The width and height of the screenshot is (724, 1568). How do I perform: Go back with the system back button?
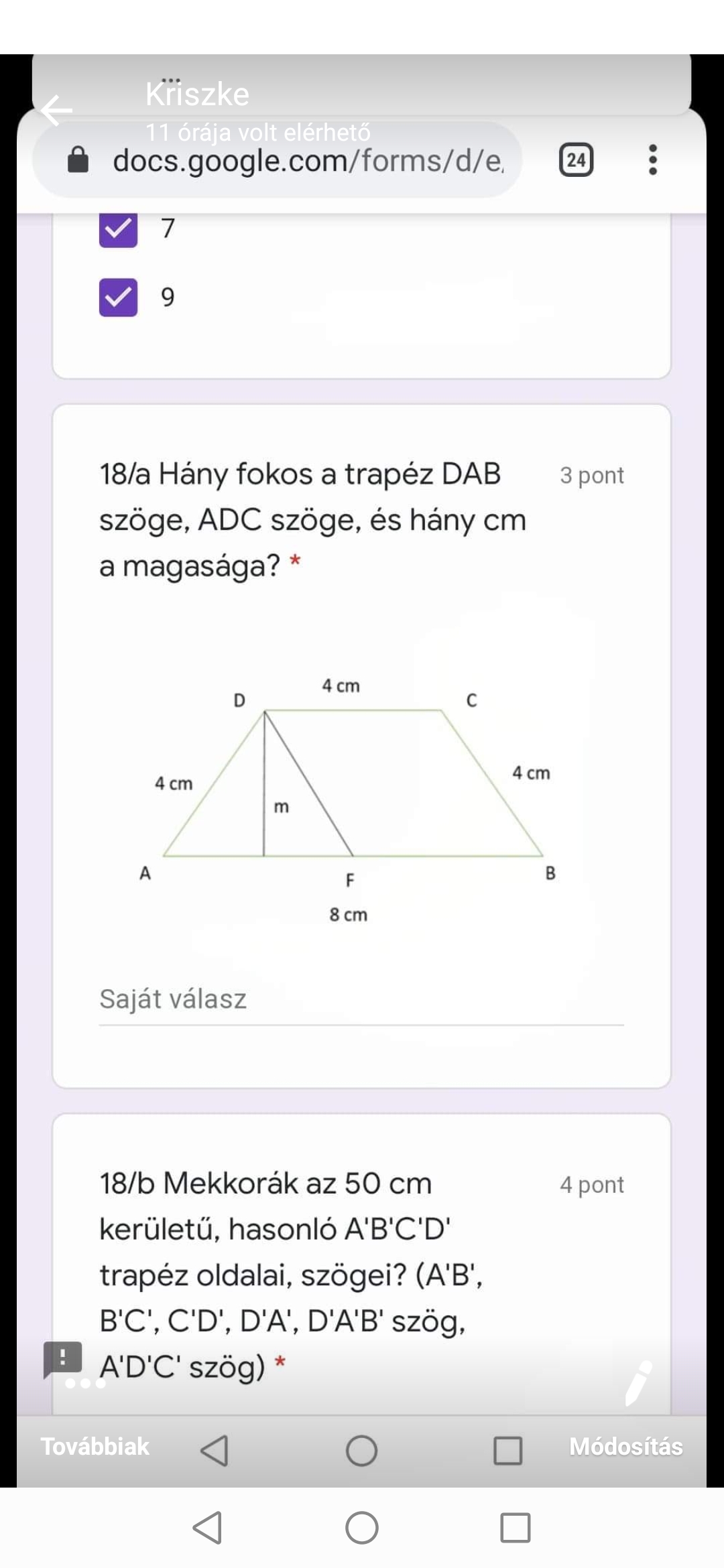208,1528
